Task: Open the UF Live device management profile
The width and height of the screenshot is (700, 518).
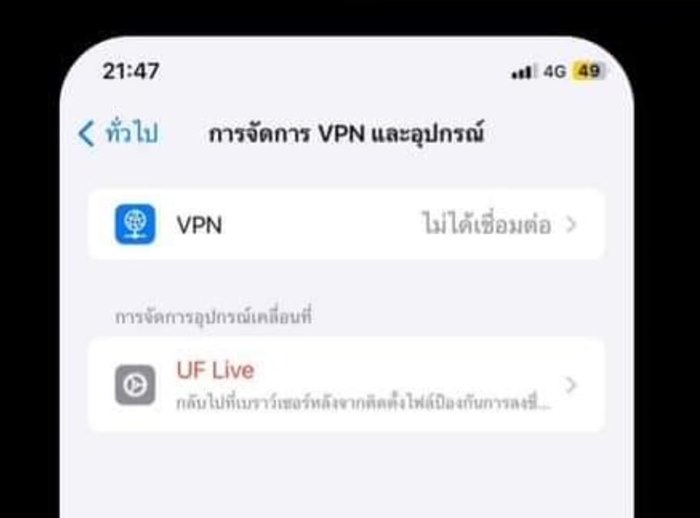Action: [x=346, y=386]
